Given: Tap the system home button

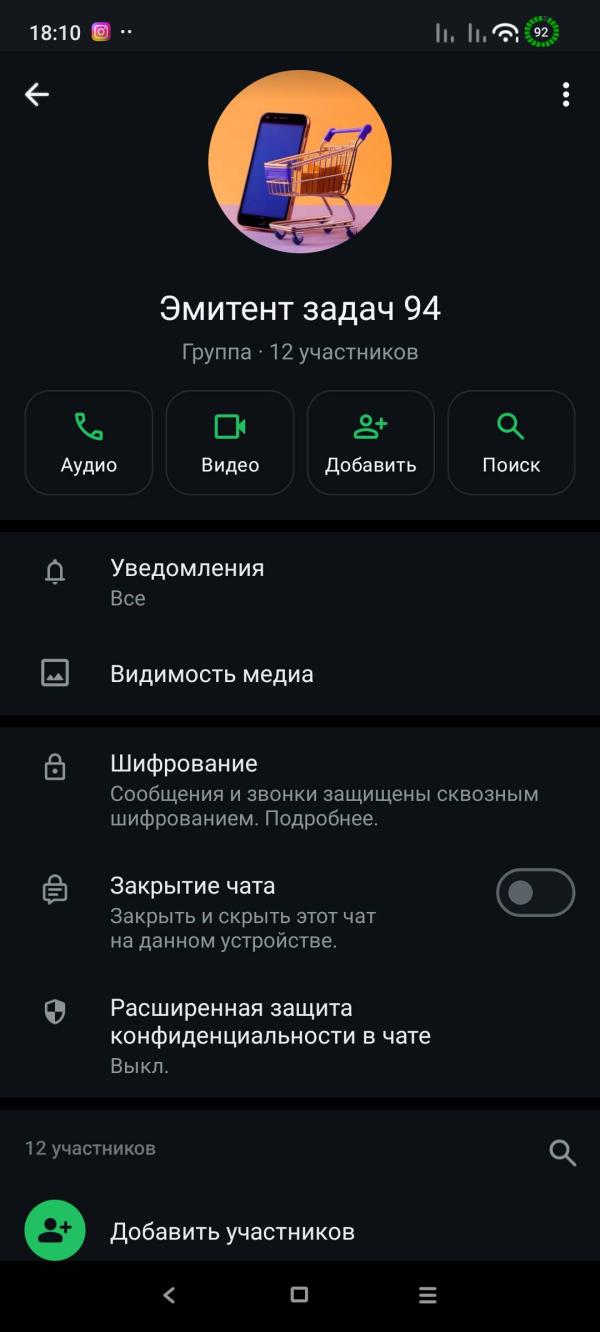Looking at the screenshot, I should click(299, 1295).
